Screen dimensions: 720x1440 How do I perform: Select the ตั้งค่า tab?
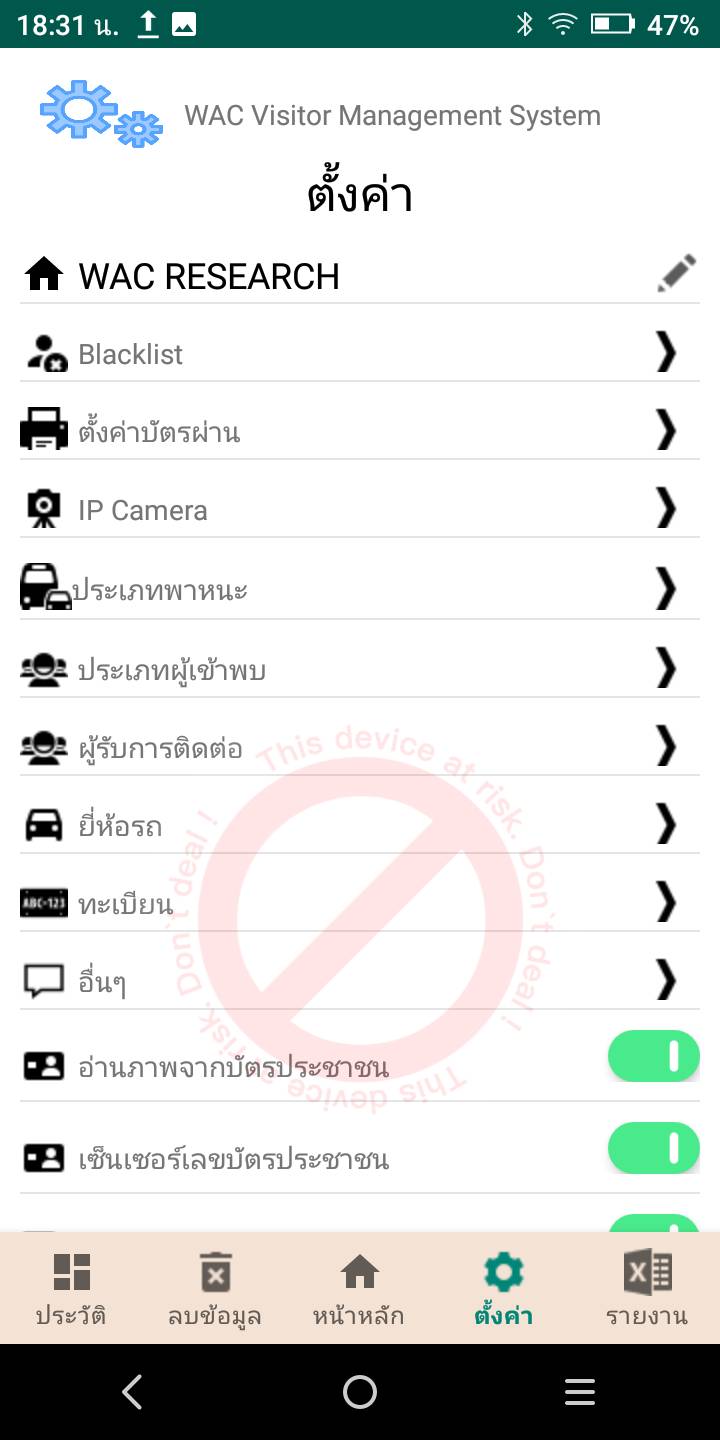(503, 1289)
